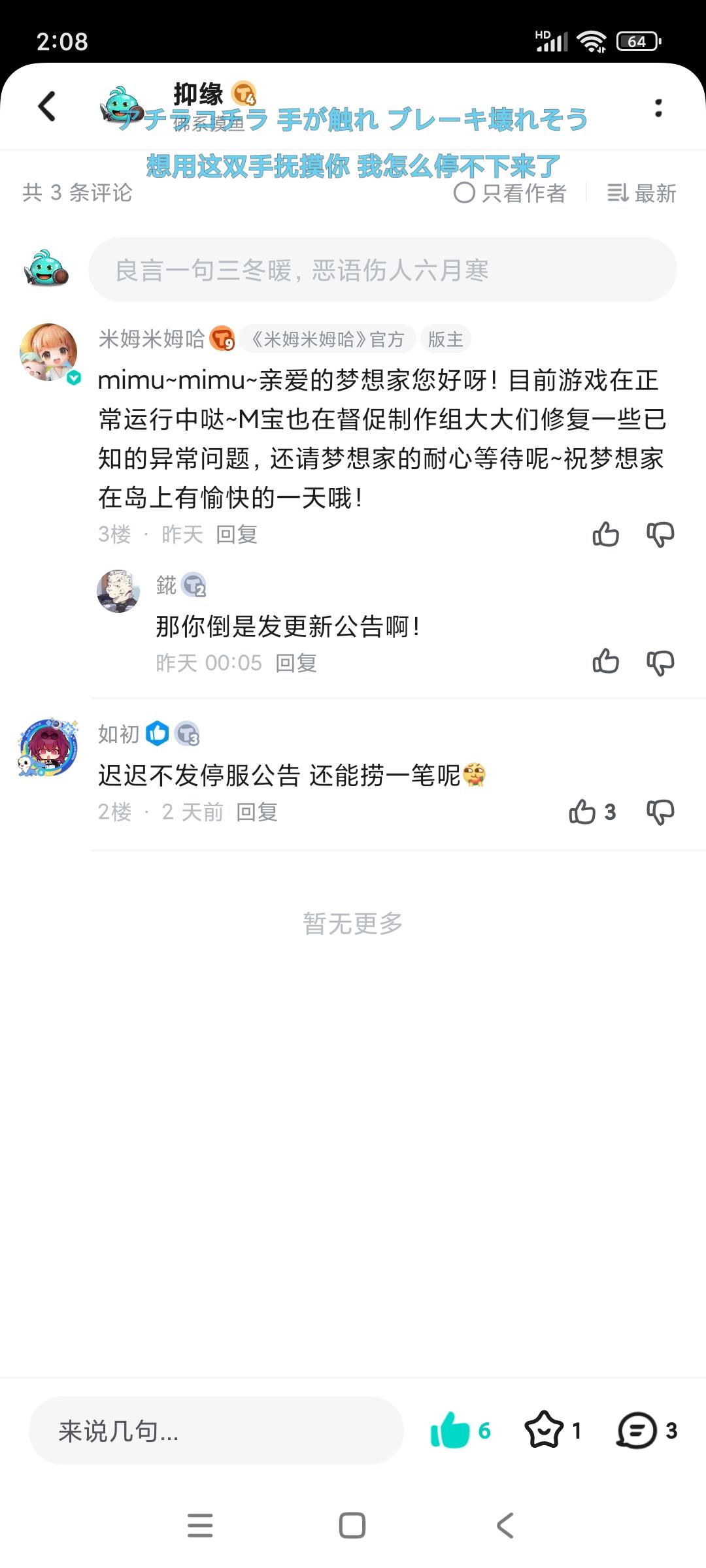The width and height of the screenshot is (706, 1568).
Task: Go back using the top-left arrow
Action: pyautogui.click(x=47, y=106)
